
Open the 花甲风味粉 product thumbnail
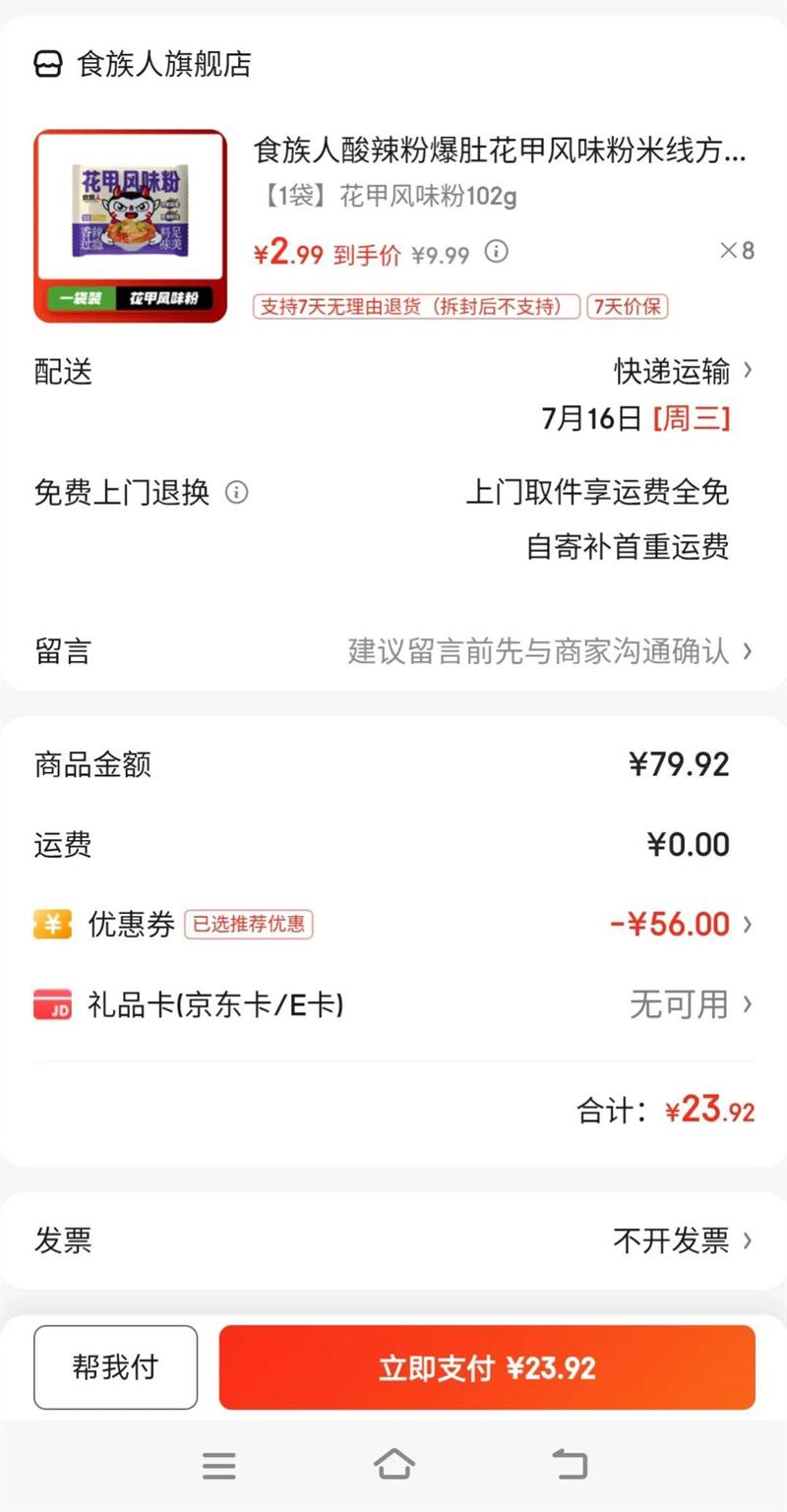131,226
